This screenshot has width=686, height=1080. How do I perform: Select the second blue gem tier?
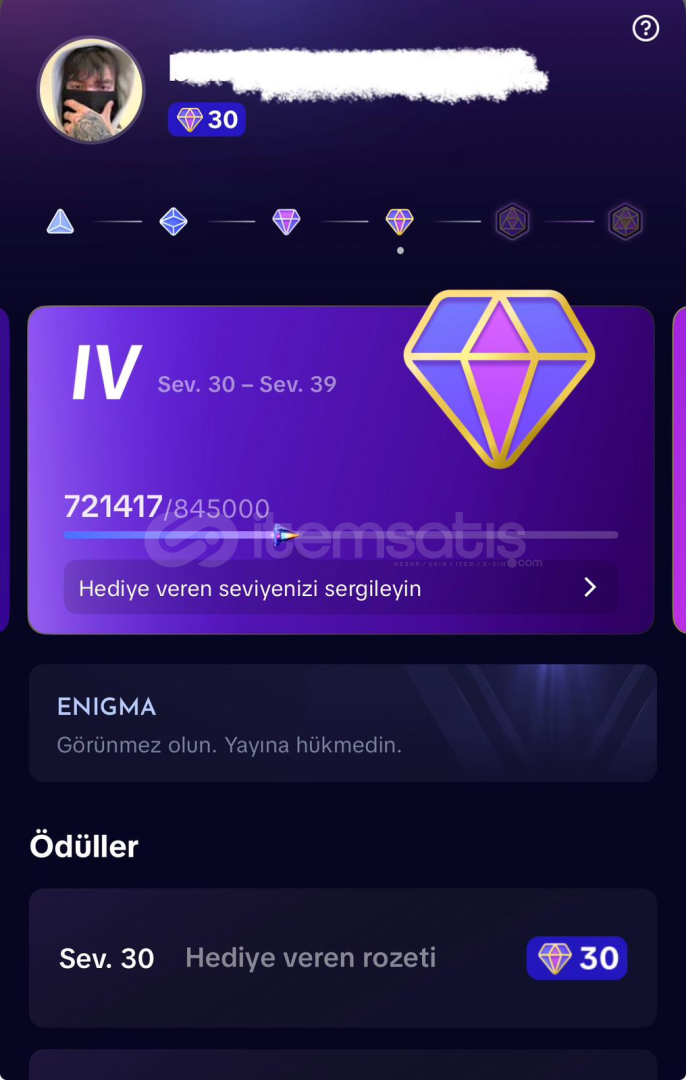[x=174, y=221]
